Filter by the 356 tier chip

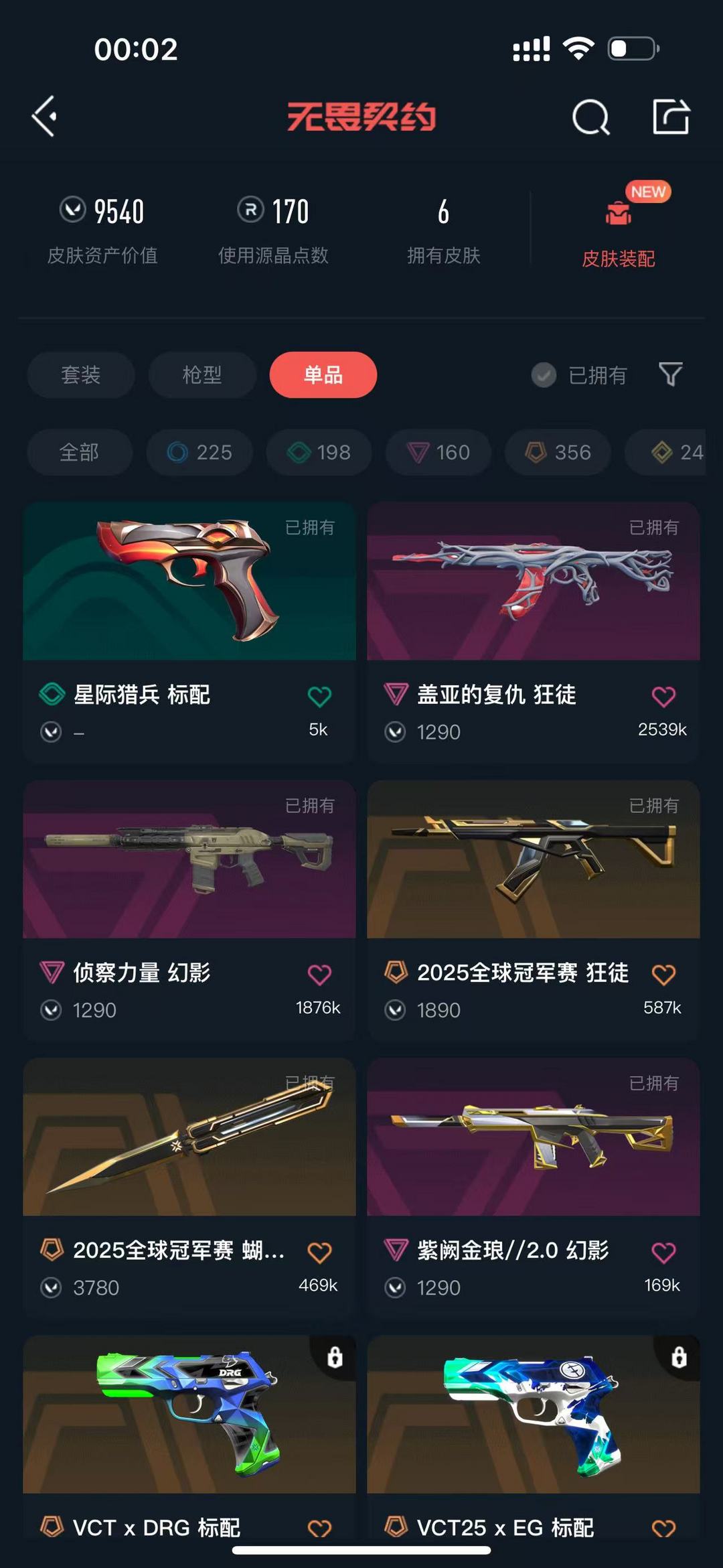tap(558, 452)
